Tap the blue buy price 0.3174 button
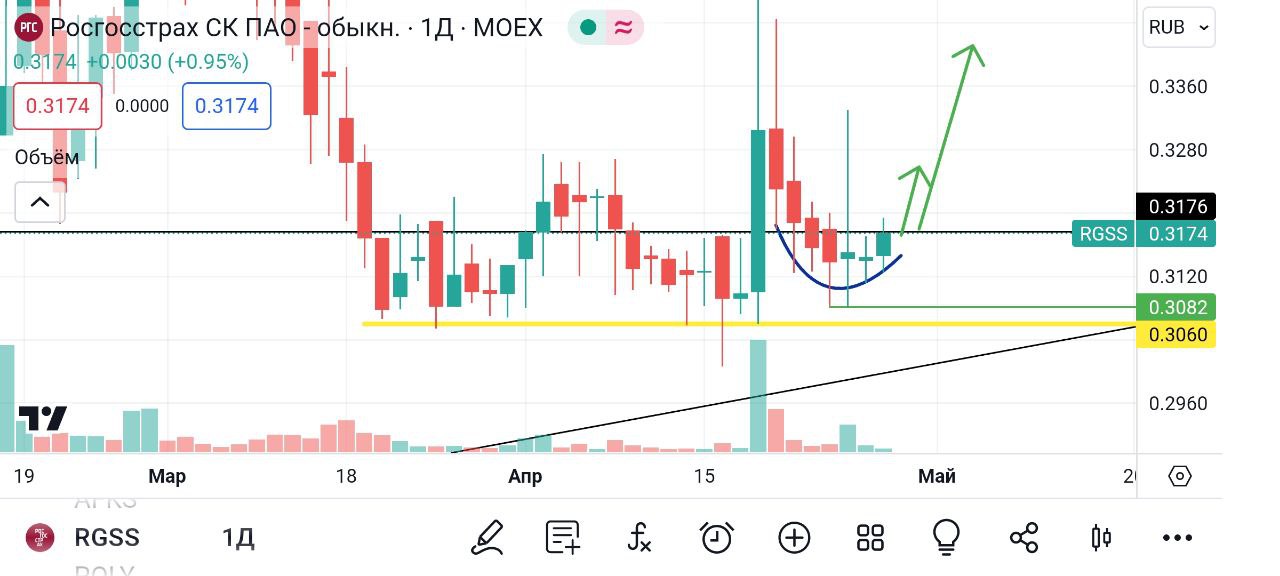The image size is (1280, 576). (226, 106)
